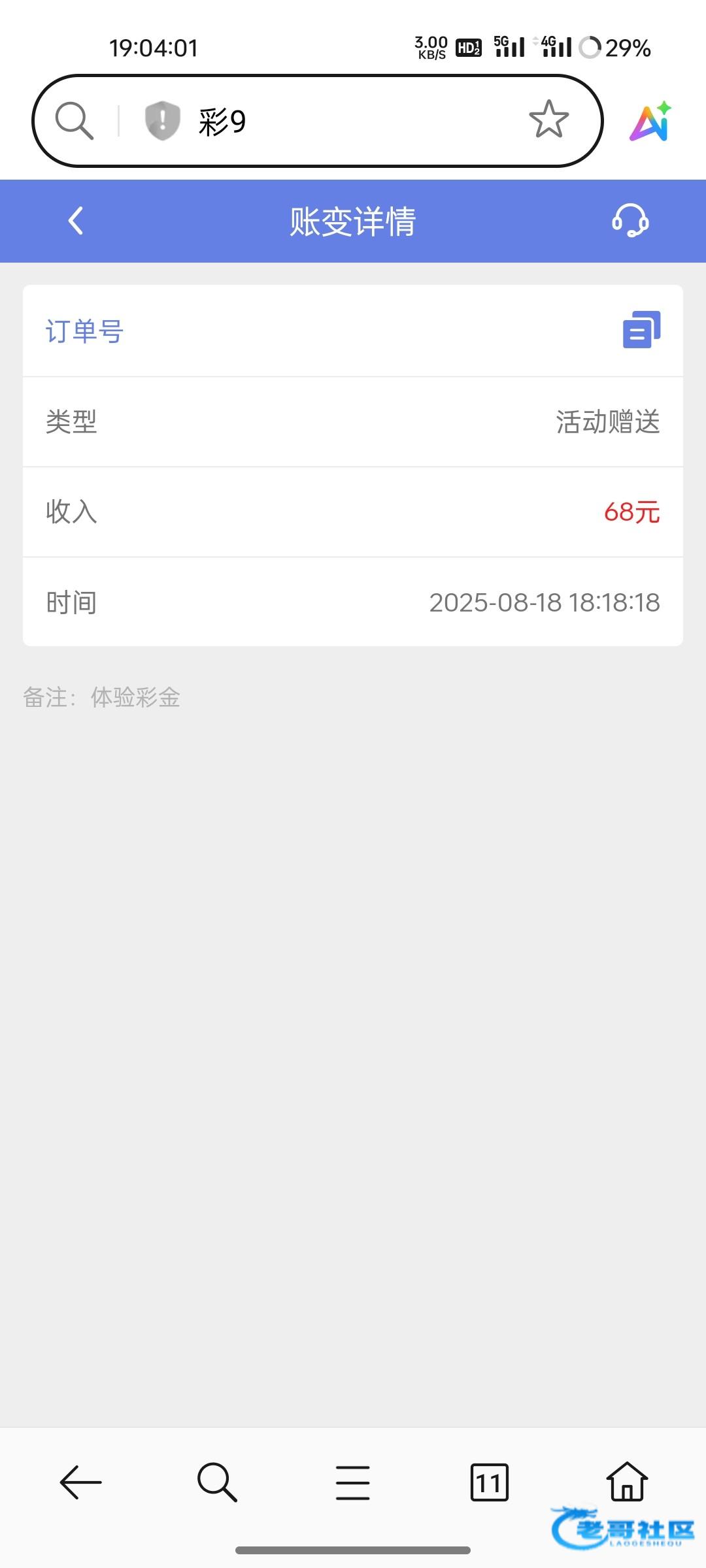Check the site security shield icon

(x=162, y=121)
